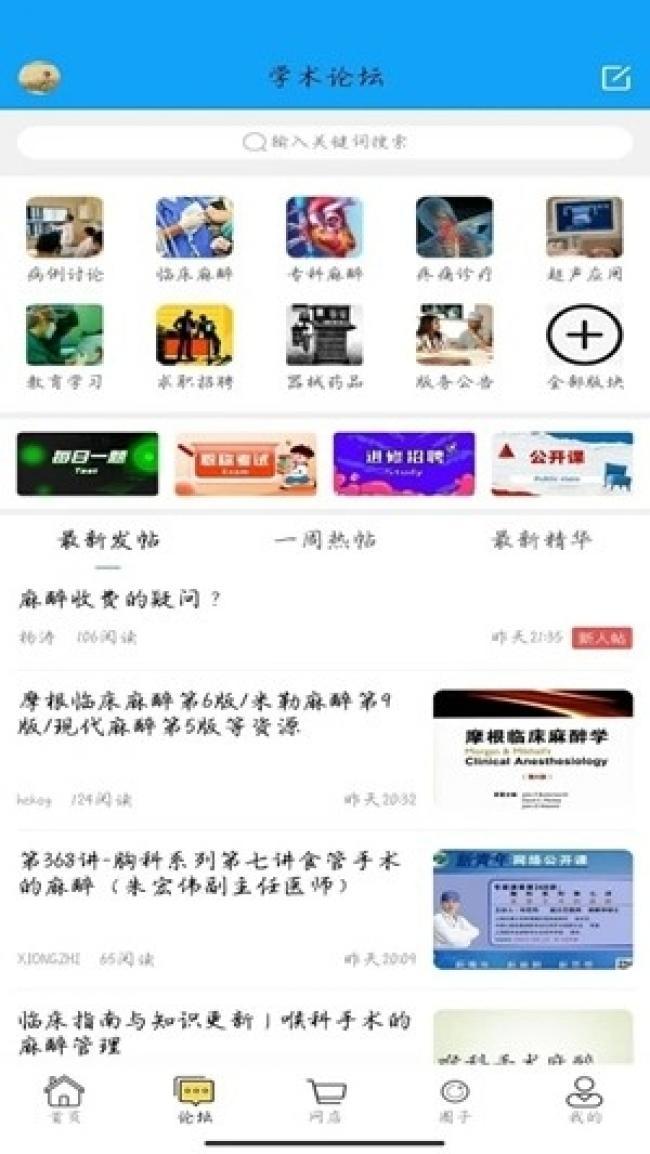
Task: Open the post 麻醉收费的疑问？
Action: click(325, 617)
